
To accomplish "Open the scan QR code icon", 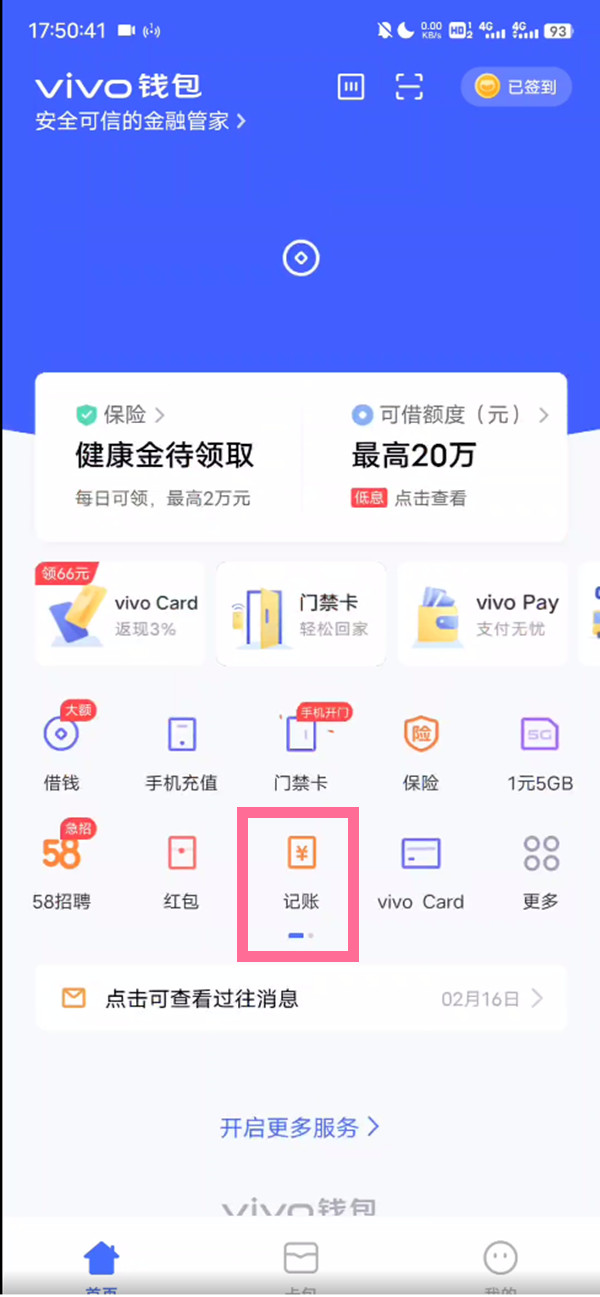I will click(409, 87).
